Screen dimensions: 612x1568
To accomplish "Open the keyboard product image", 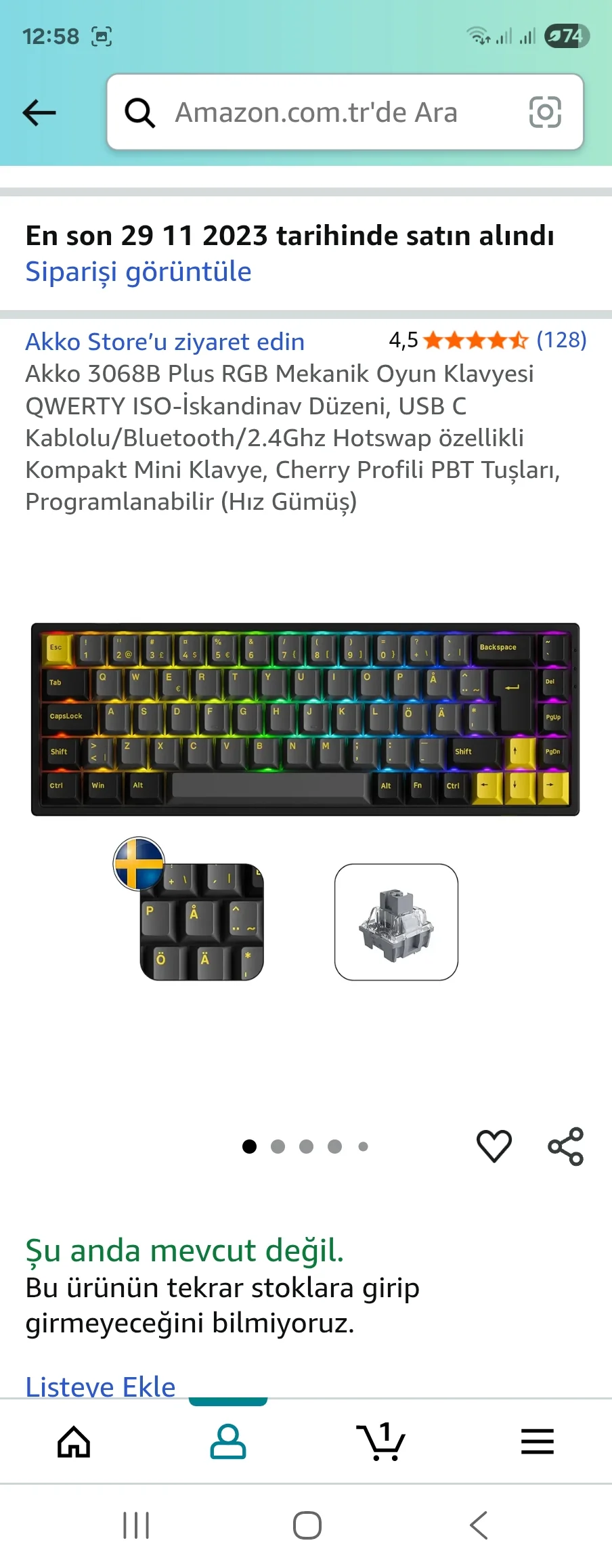I will (305, 719).
